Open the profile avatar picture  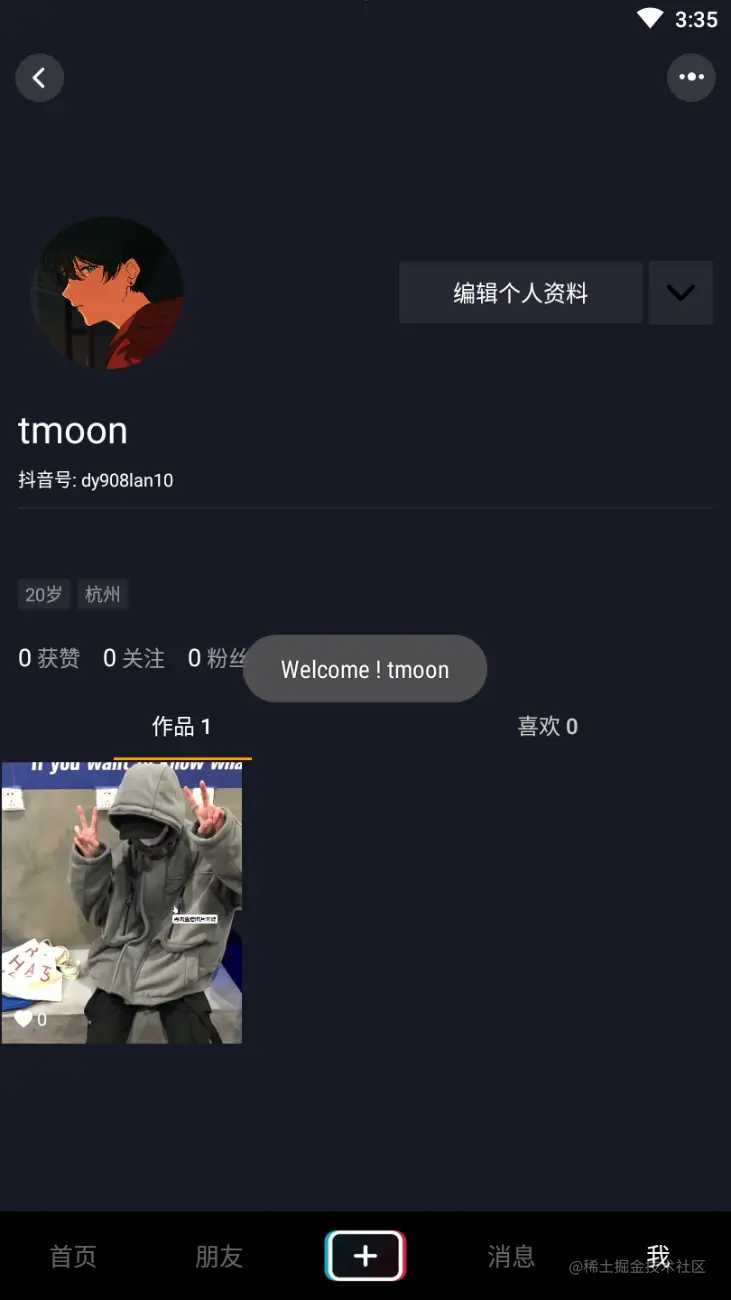click(x=107, y=293)
